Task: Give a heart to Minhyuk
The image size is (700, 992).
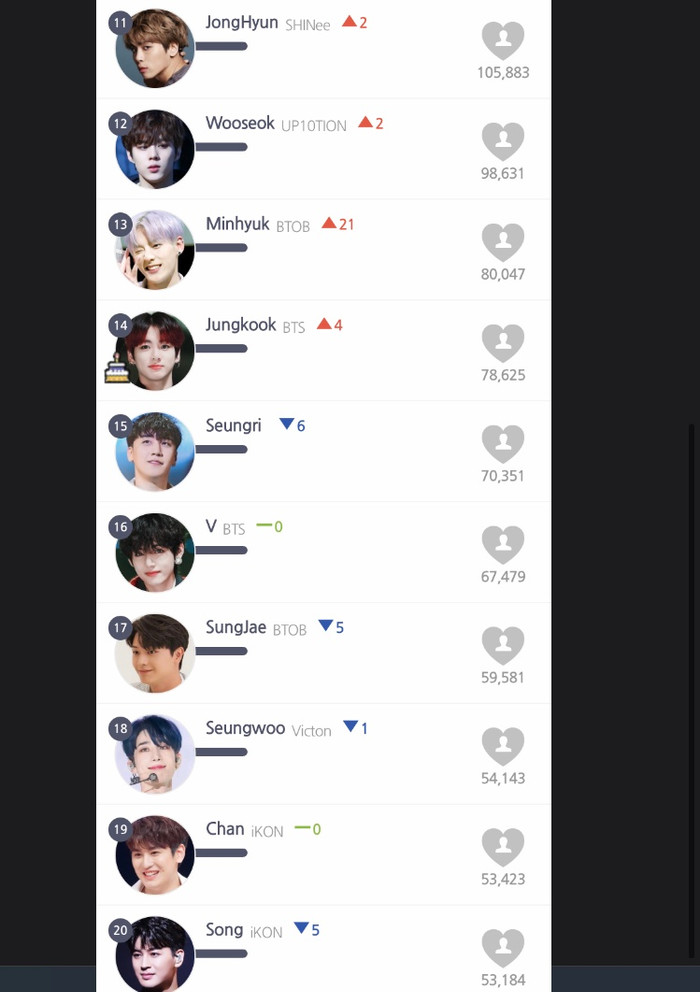Action: [503, 242]
